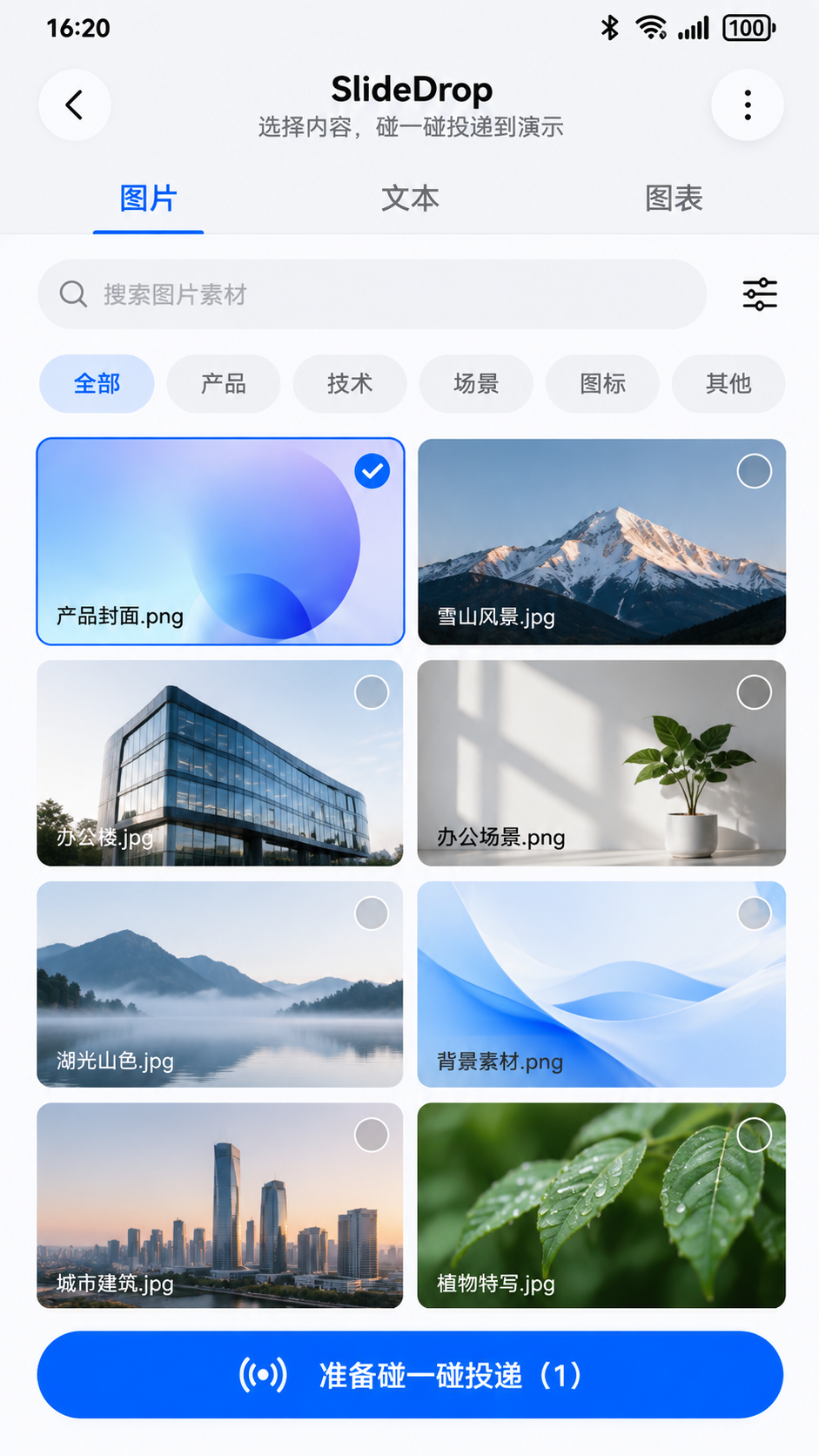Open the filter settings sliders icon
819x1456 pixels.
coord(760,294)
